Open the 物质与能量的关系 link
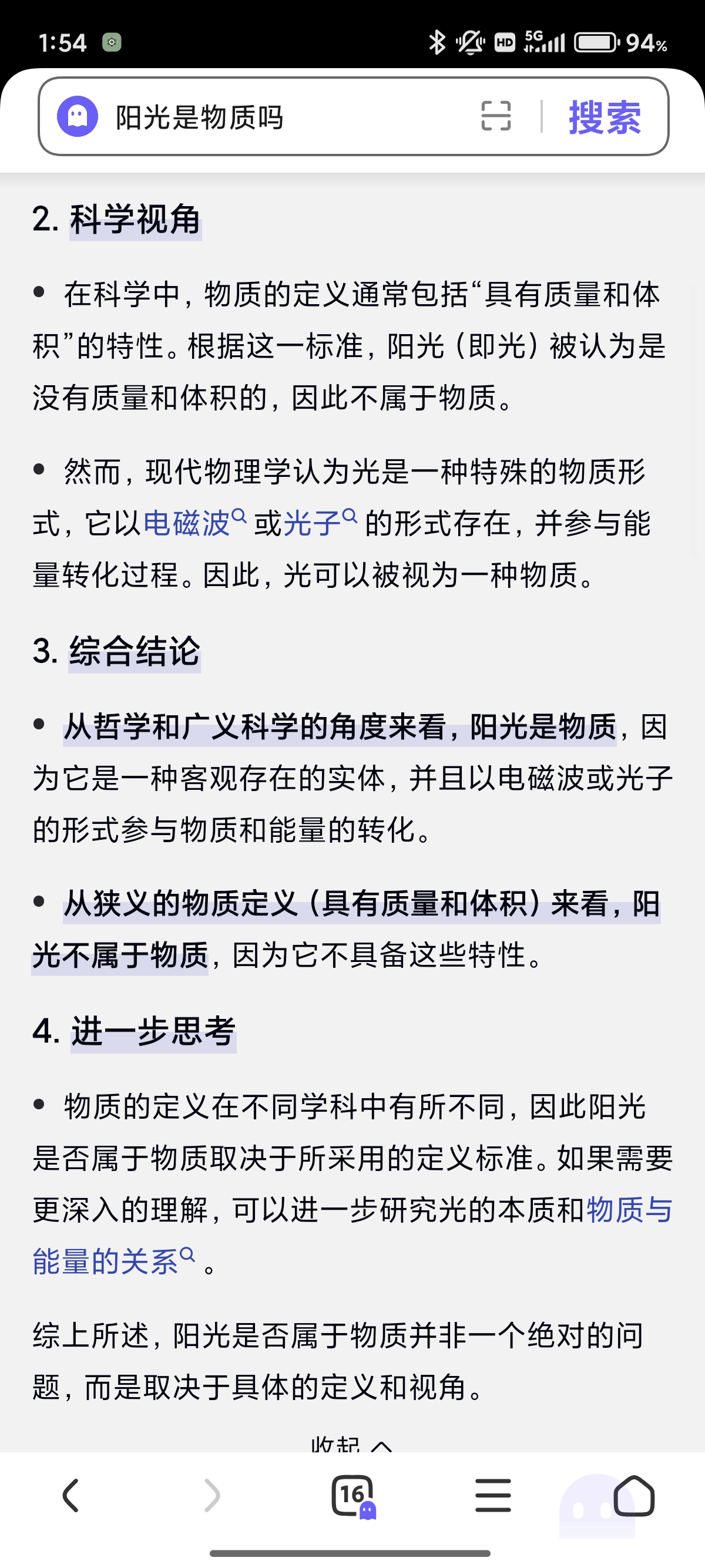The width and height of the screenshot is (705, 1568). tap(352, 1235)
